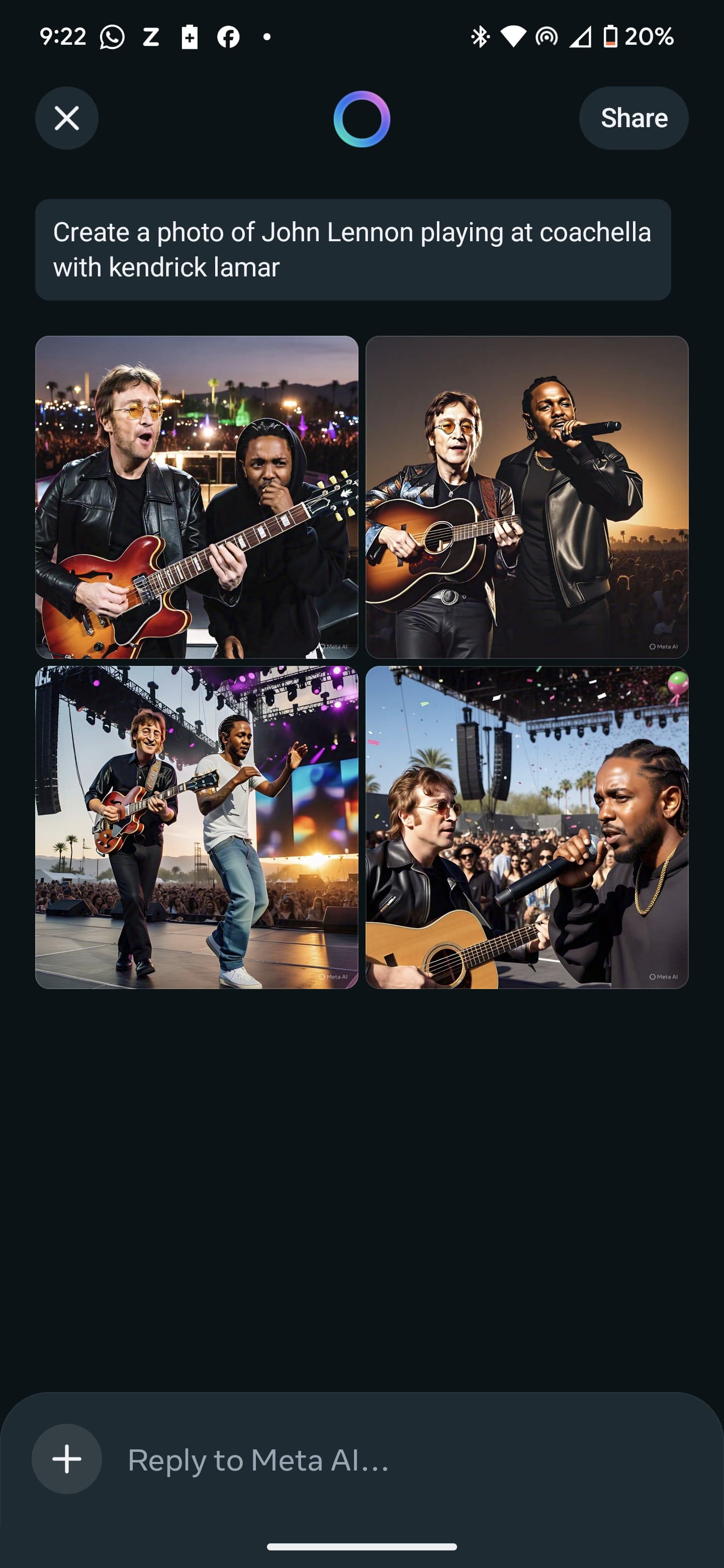The height and width of the screenshot is (1568, 724).
Task: Open the confetti image with the microphone close-up
Action: pos(527,827)
